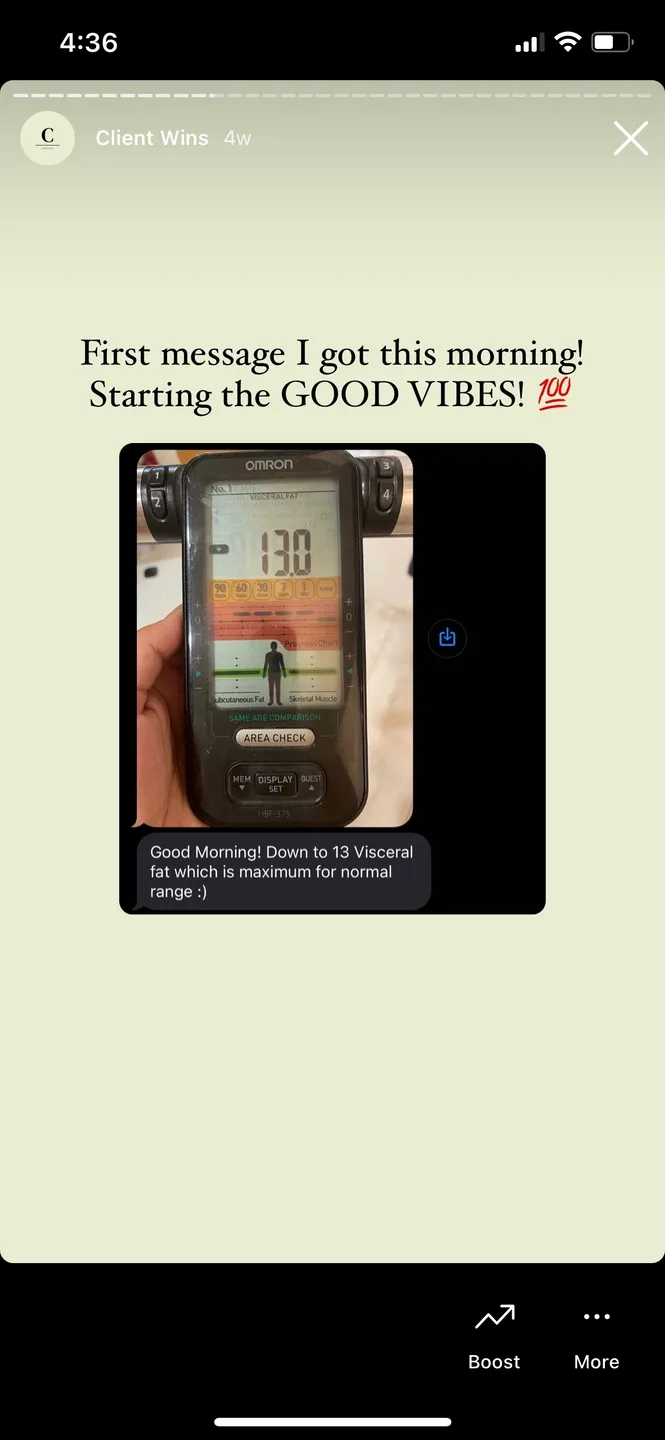Image resolution: width=665 pixels, height=1440 pixels.
Task: Boost this highlight story
Action: pos(494,1335)
